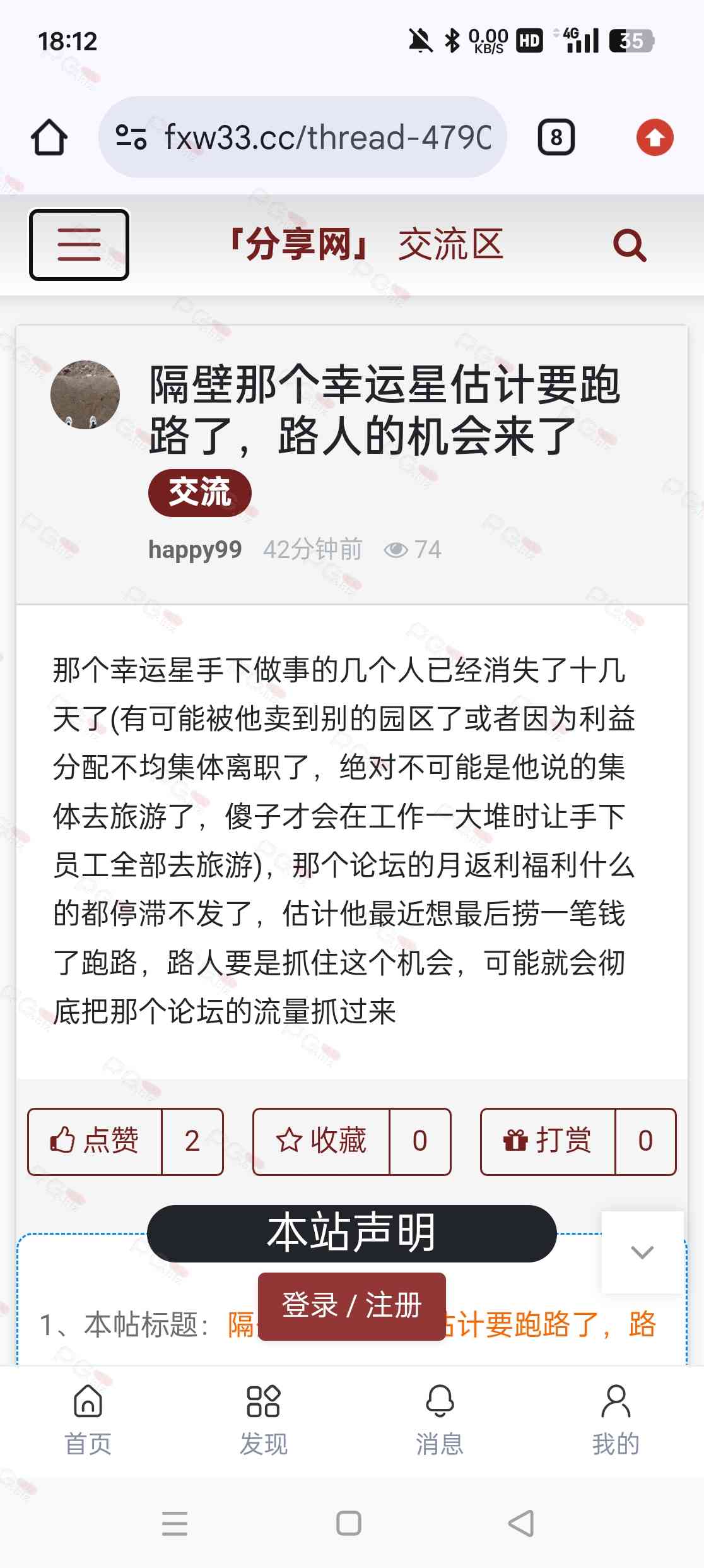704x1568 pixels.
Task: Show the 8 open browser tabs
Action: click(x=556, y=137)
